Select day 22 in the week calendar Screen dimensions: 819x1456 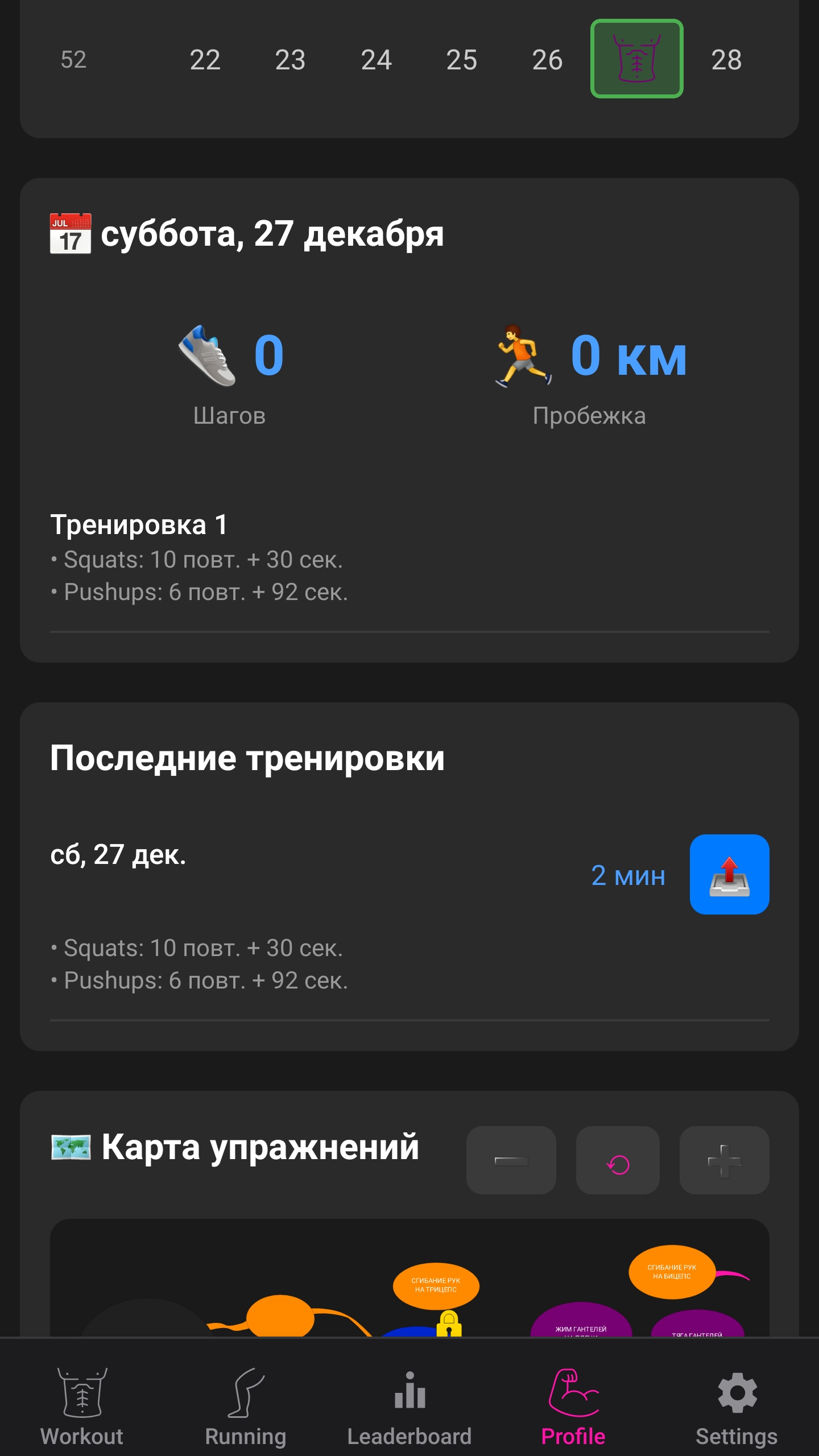pos(206,59)
